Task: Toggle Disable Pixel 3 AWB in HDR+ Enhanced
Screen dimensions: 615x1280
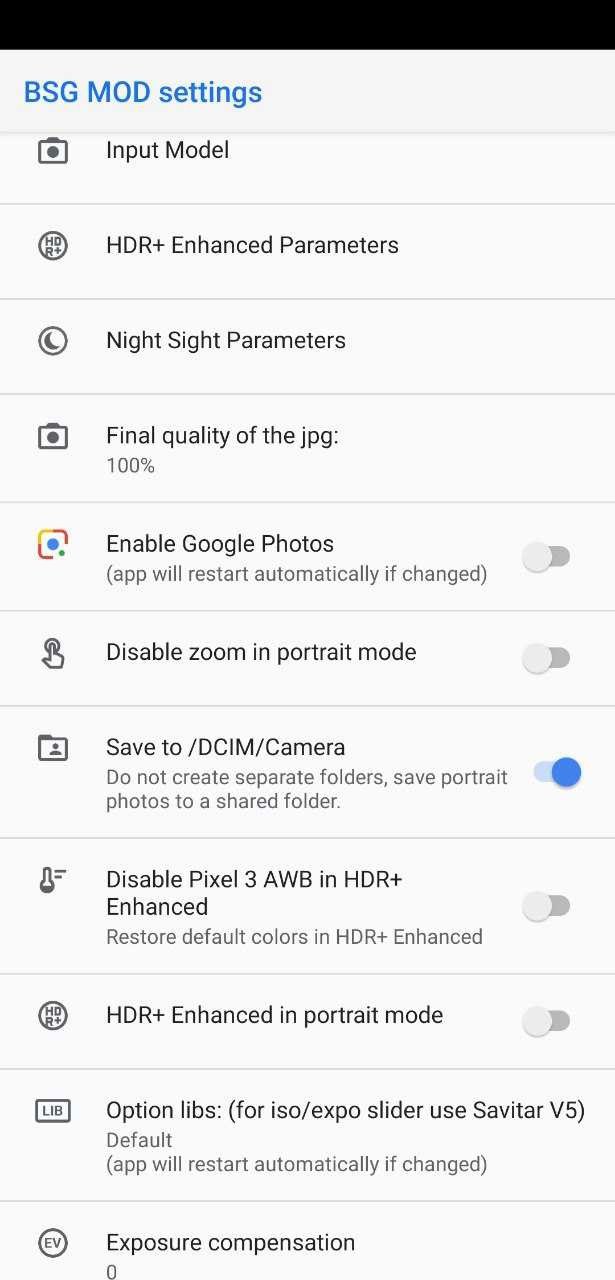Action: [x=547, y=906]
